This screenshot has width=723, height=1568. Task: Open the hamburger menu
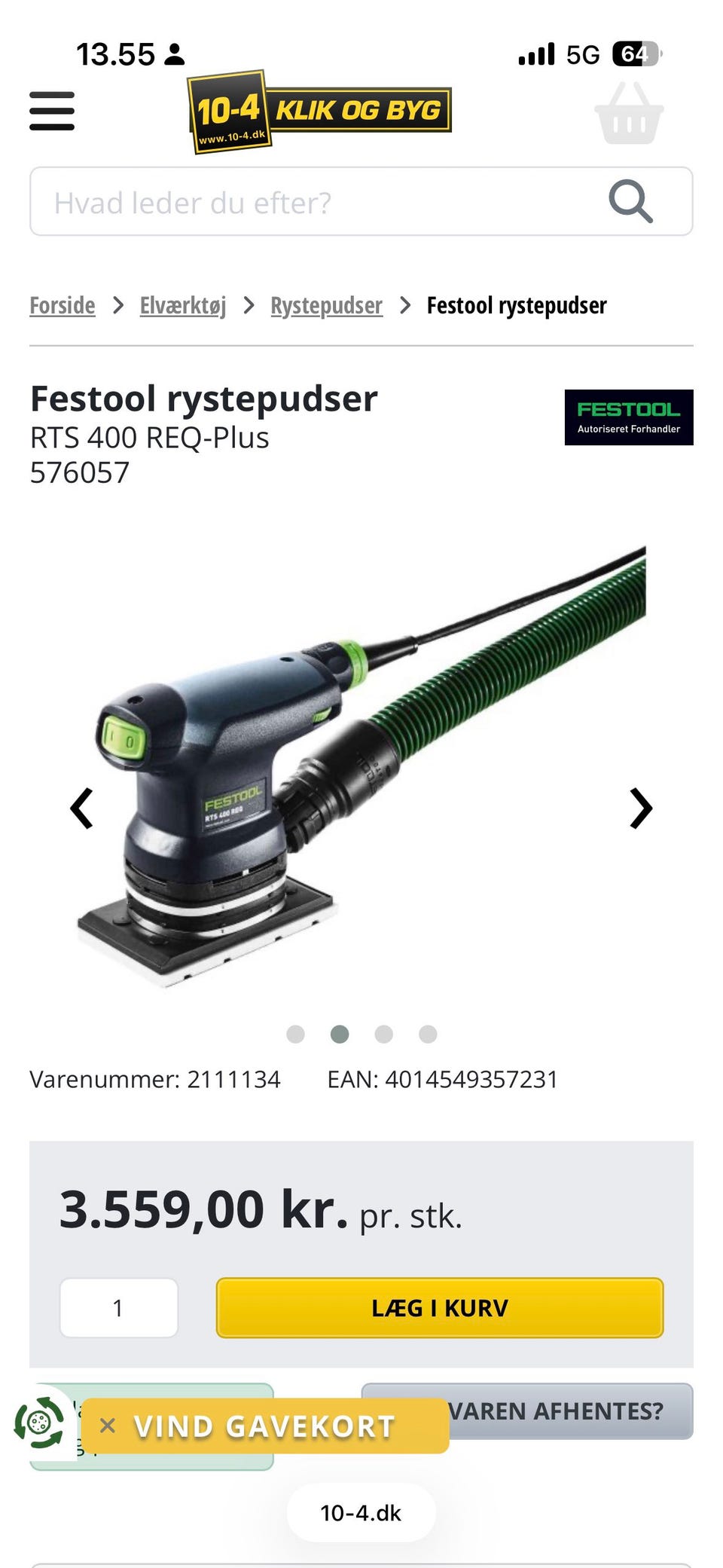coord(52,111)
